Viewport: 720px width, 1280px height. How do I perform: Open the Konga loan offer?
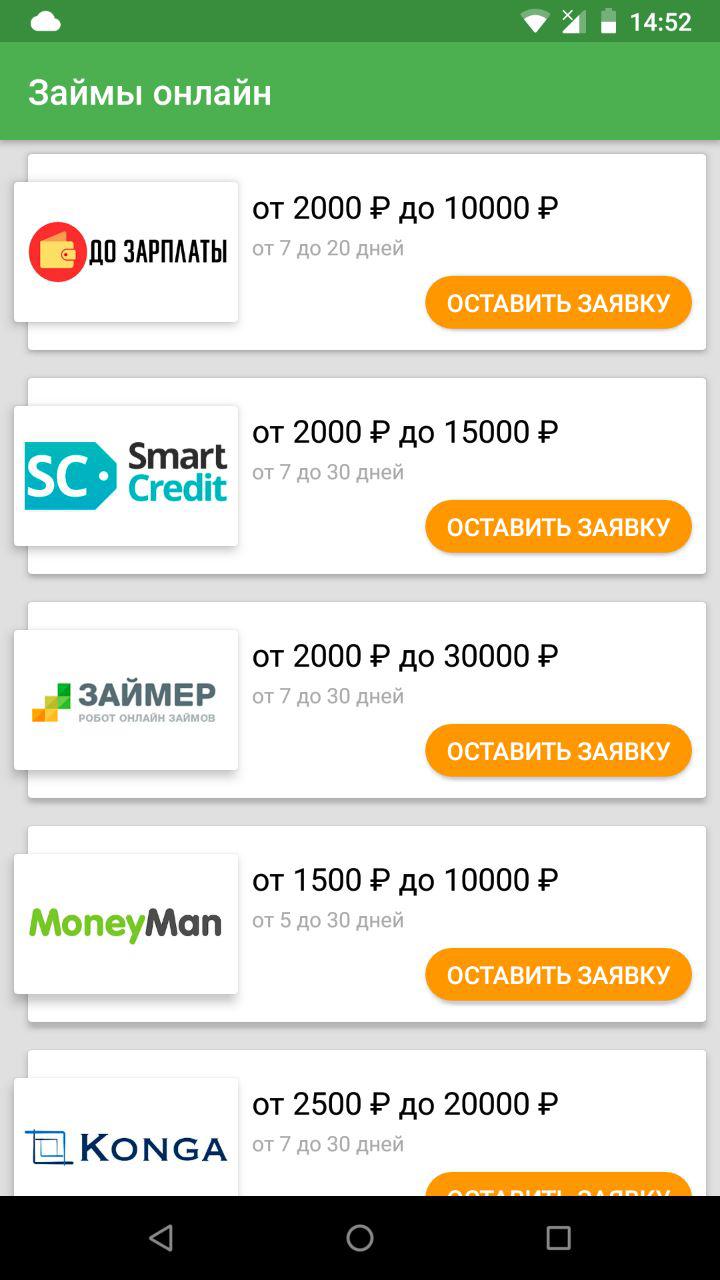click(126, 1140)
